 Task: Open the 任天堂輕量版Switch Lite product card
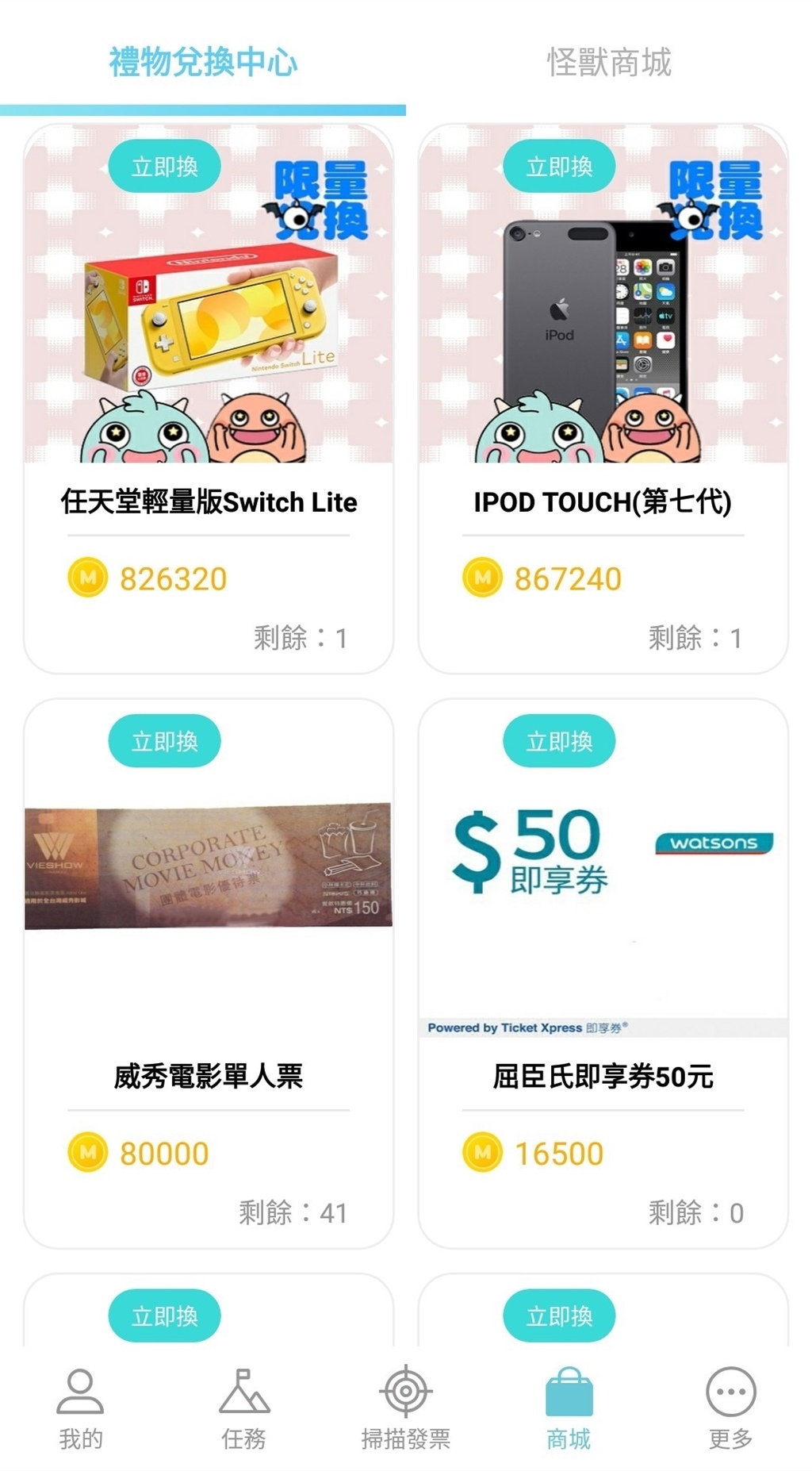[209, 501]
